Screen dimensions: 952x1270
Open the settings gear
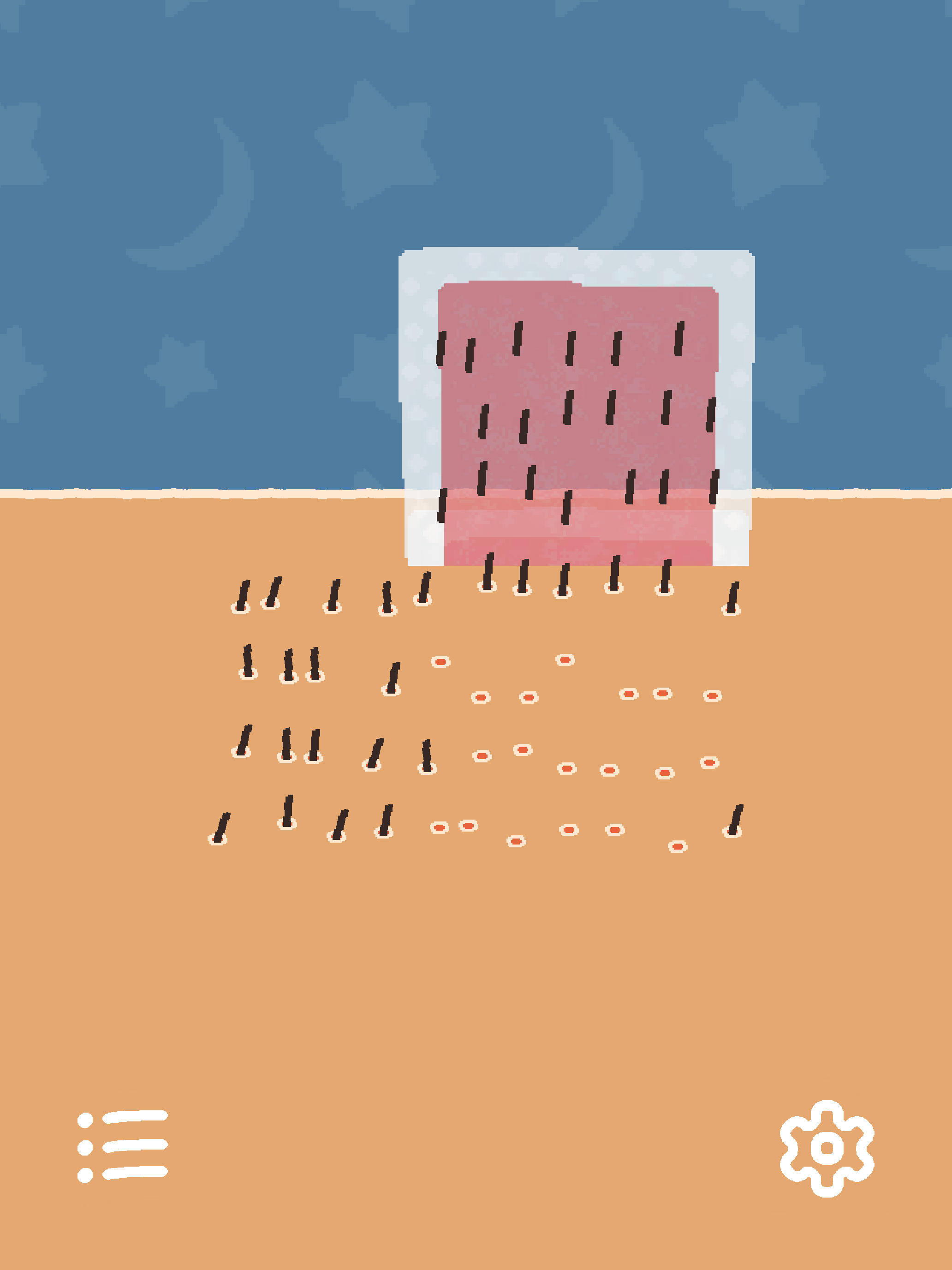[x=827, y=1148]
